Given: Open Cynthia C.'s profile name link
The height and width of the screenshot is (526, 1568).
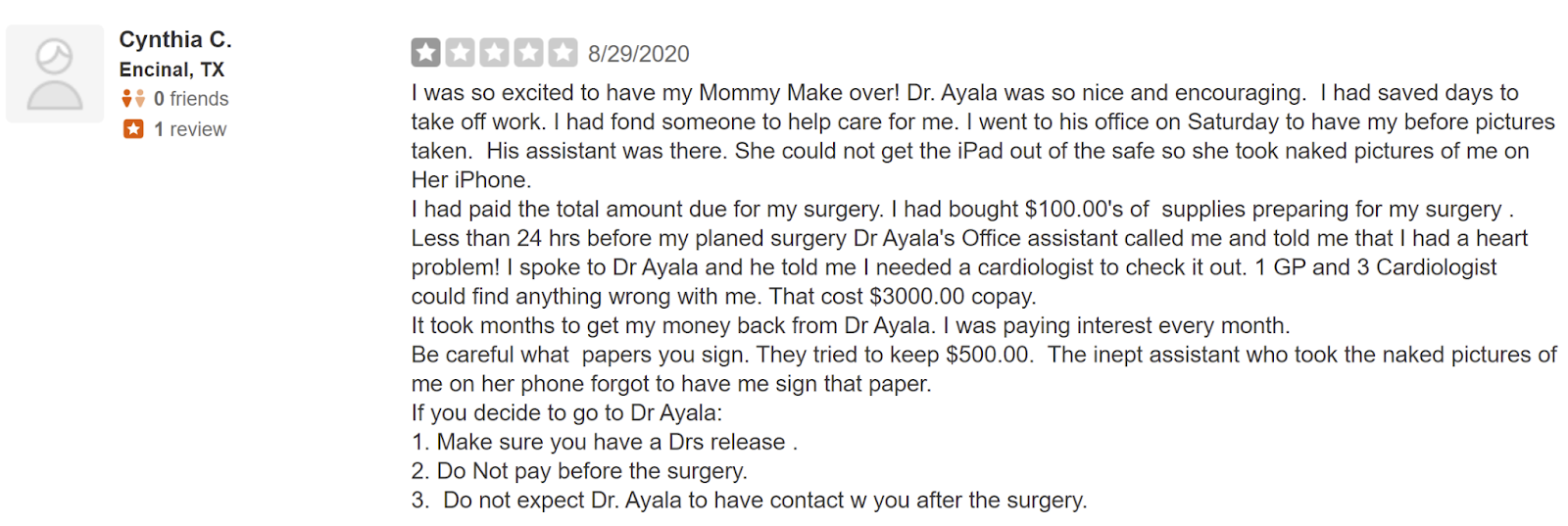Looking at the screenshot, I should coord(174,40).
